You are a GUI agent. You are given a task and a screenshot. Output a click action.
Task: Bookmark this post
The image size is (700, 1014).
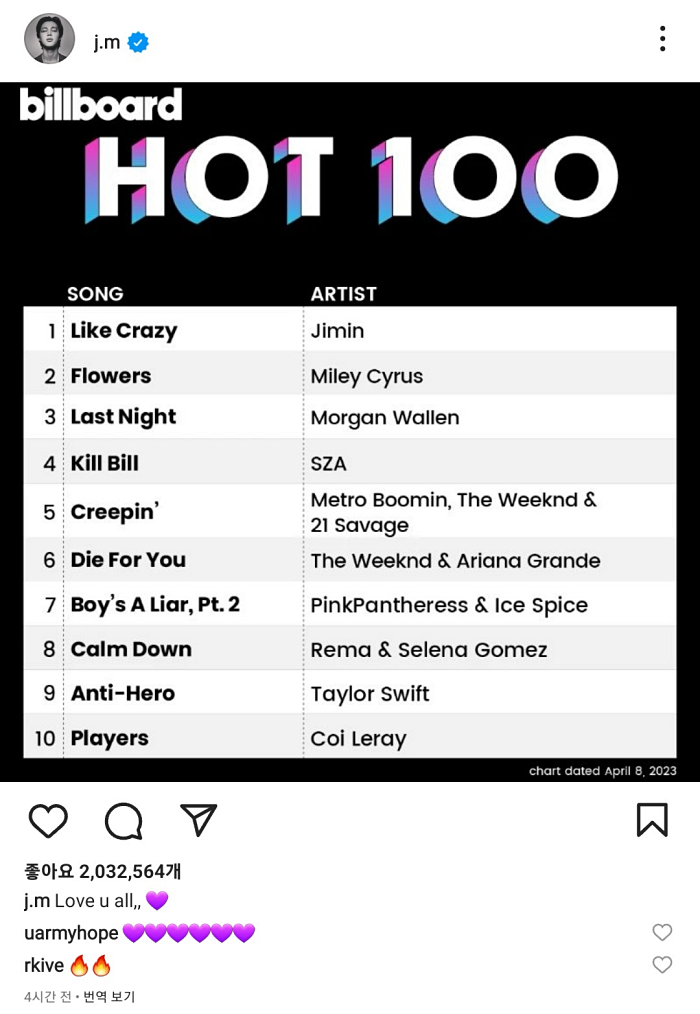[x=652, y=820]
